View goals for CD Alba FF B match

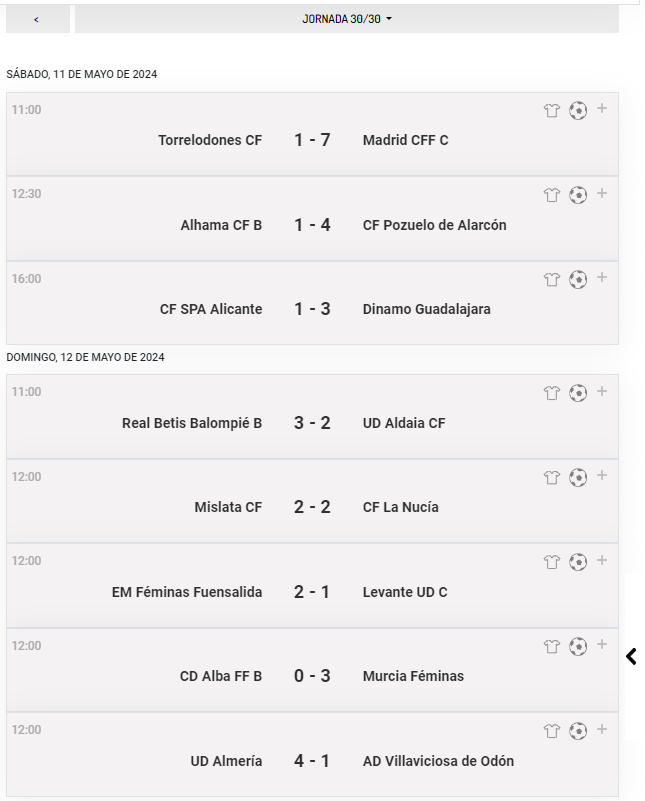click(x=578, y=646)
